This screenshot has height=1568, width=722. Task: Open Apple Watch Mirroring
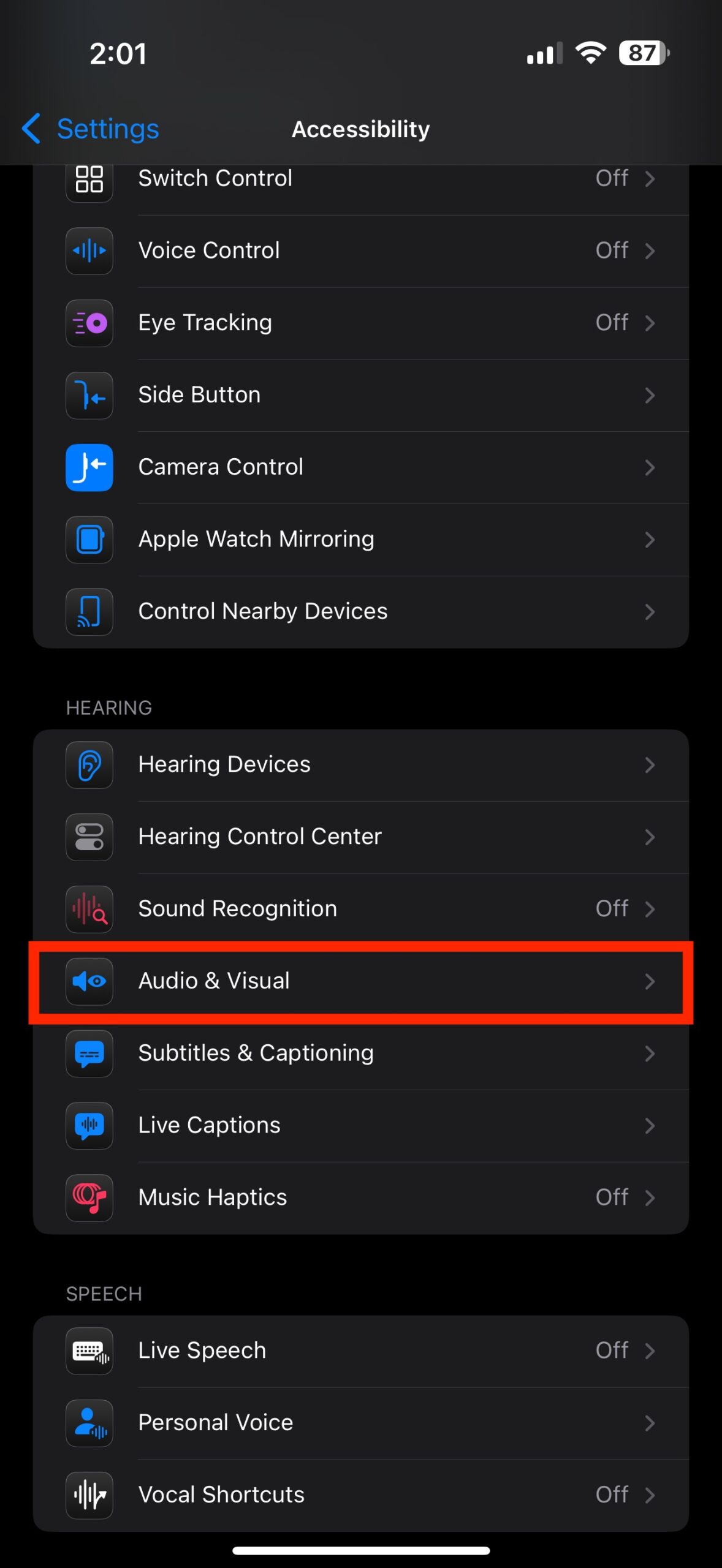360,540
